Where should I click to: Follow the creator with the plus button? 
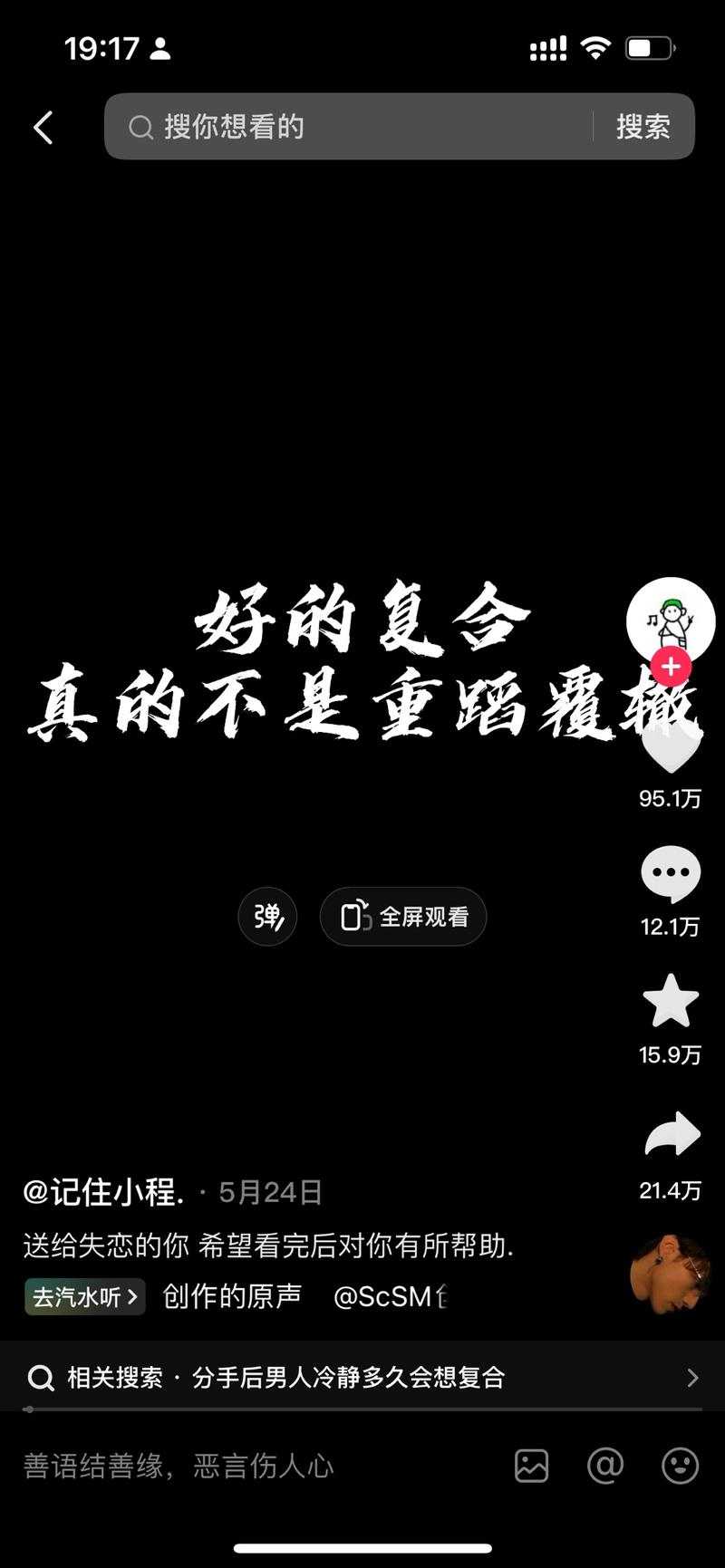tap(671, 667)
